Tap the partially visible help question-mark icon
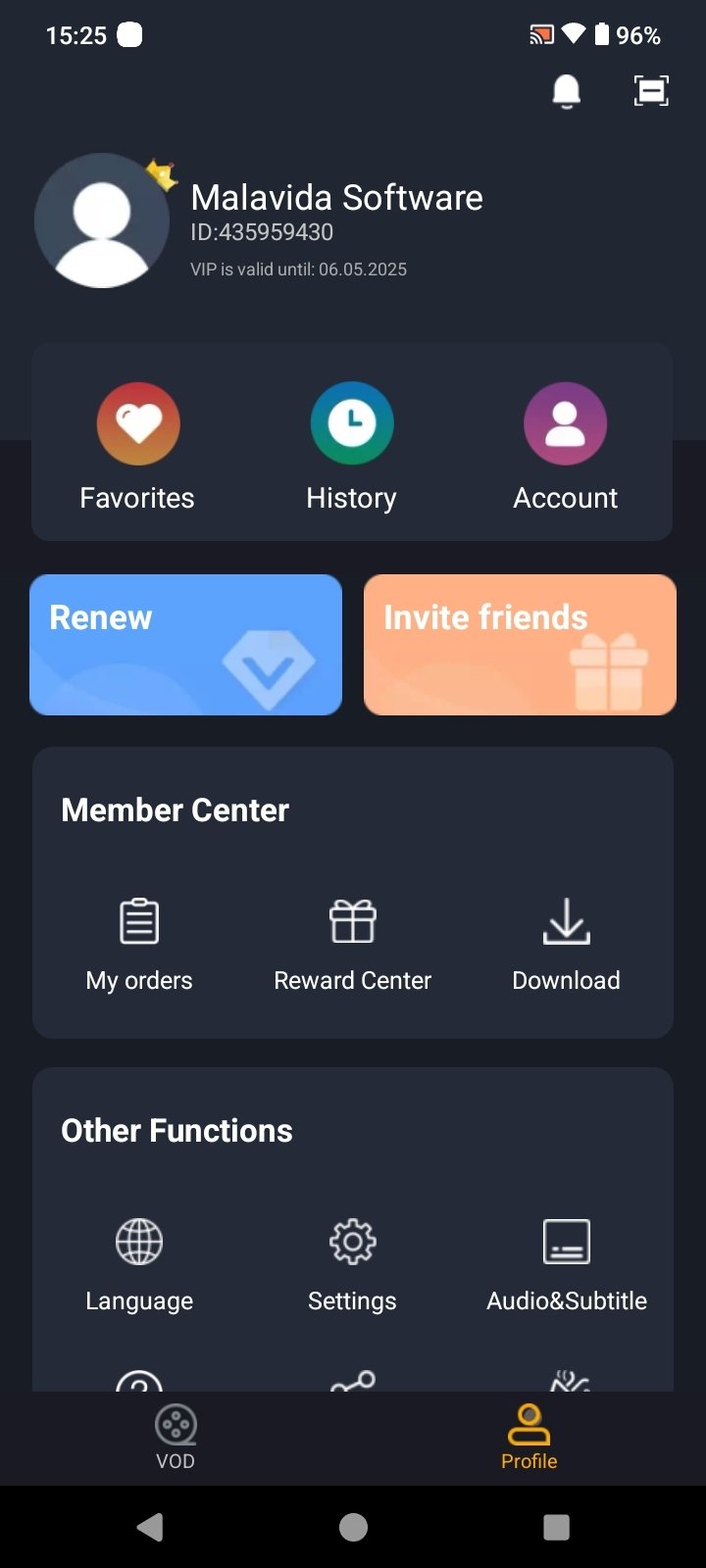Screen dimensions: 706x1568 (138, 1380)
